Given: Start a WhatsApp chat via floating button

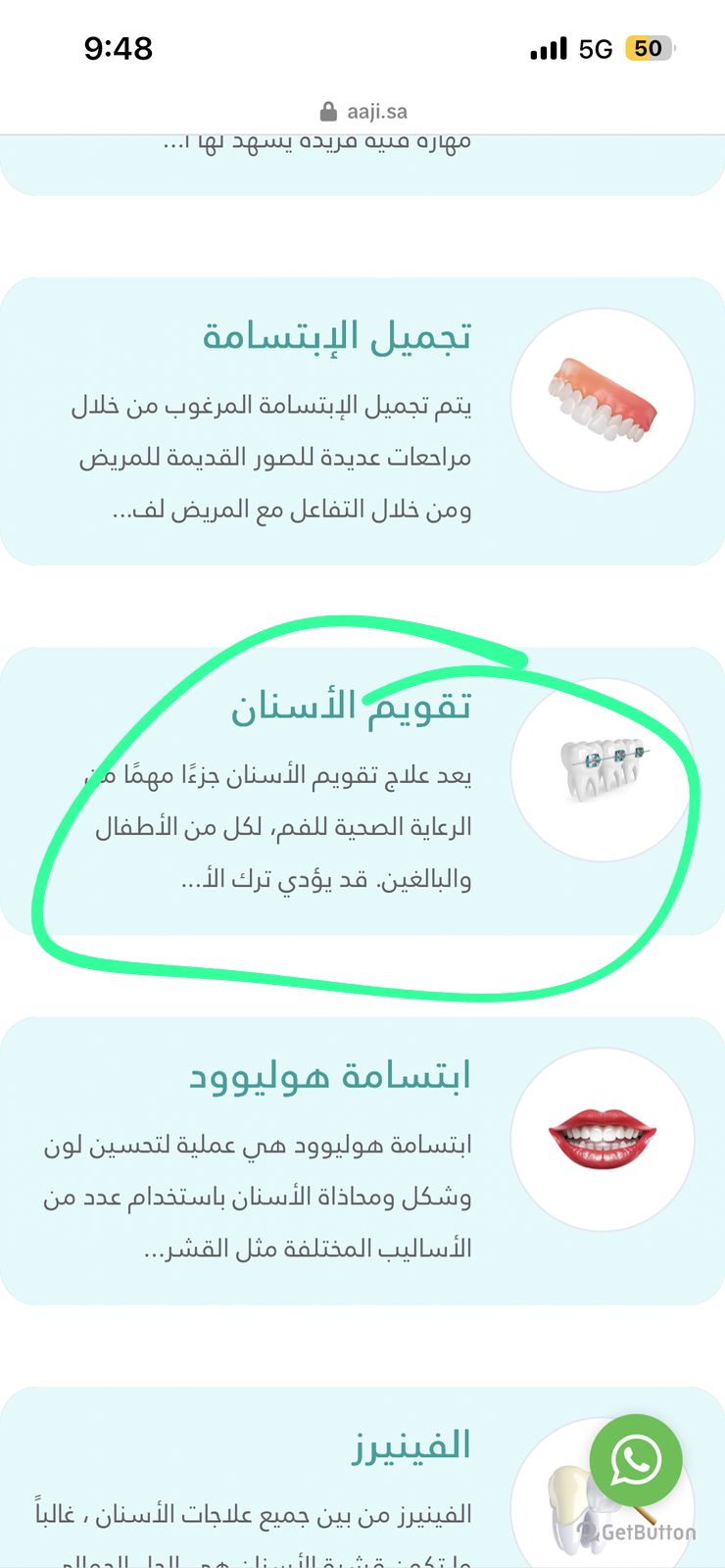Looking at the screenshot, I should coord(636,1460).
